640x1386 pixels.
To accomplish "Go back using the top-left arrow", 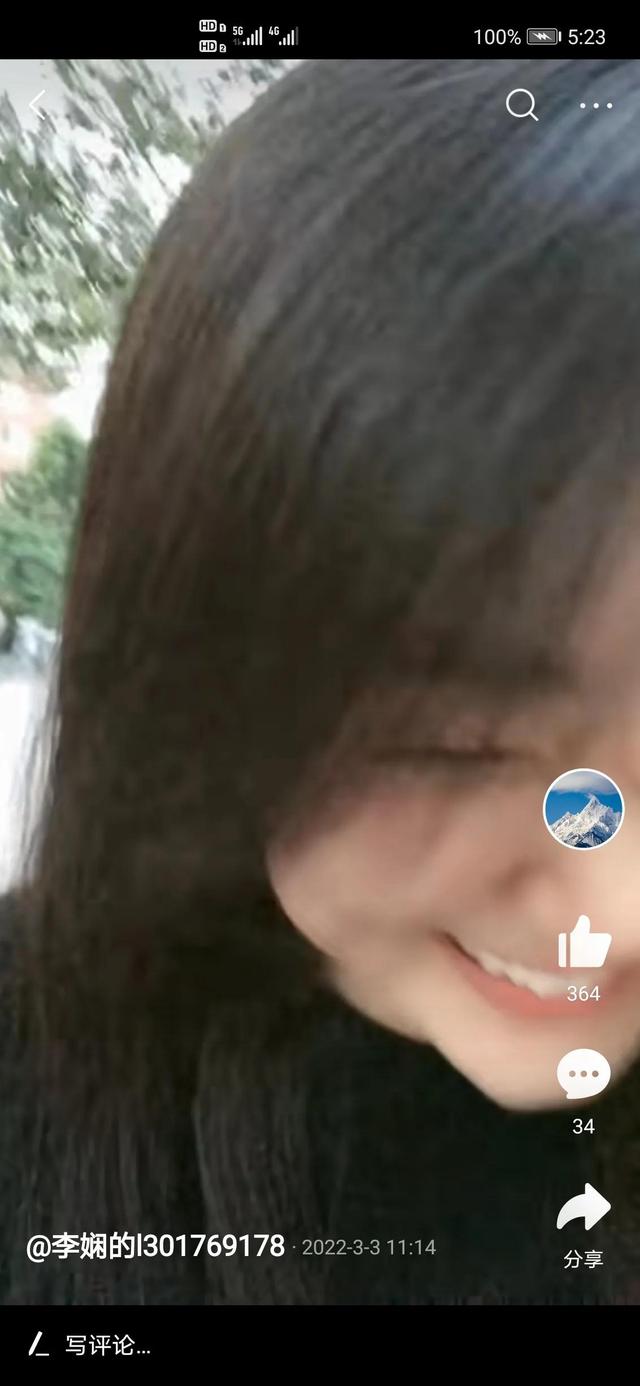I will (38, 105).
